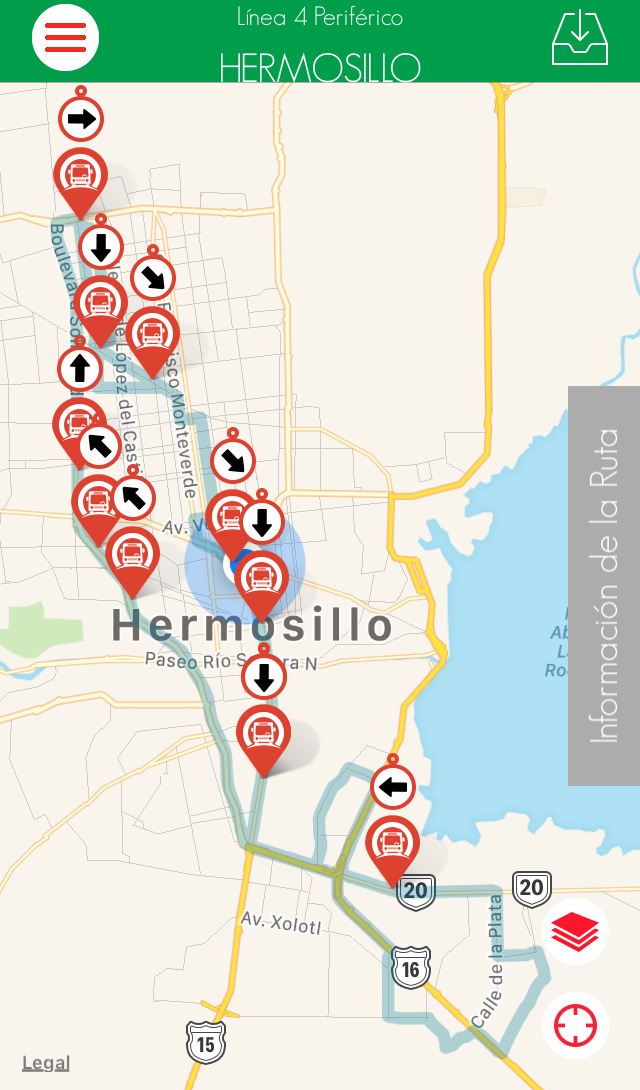Viewport: 640px width, 1090px height.
Task: Tap the left arrow direction marker
Action: [x=393, y=787]
